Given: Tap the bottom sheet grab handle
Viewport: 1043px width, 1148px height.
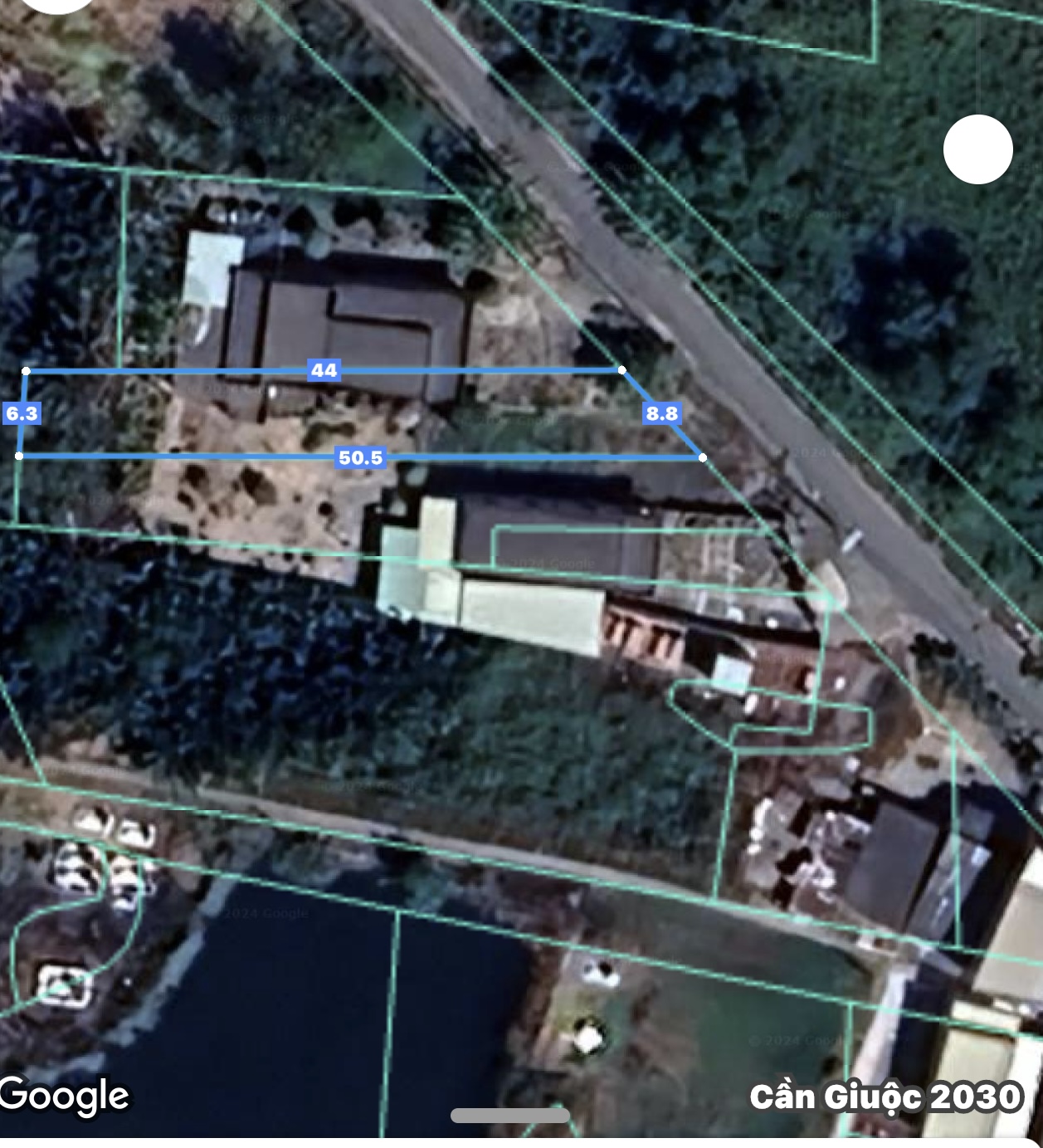Looking at the screenshot, I should point(509,1115).
